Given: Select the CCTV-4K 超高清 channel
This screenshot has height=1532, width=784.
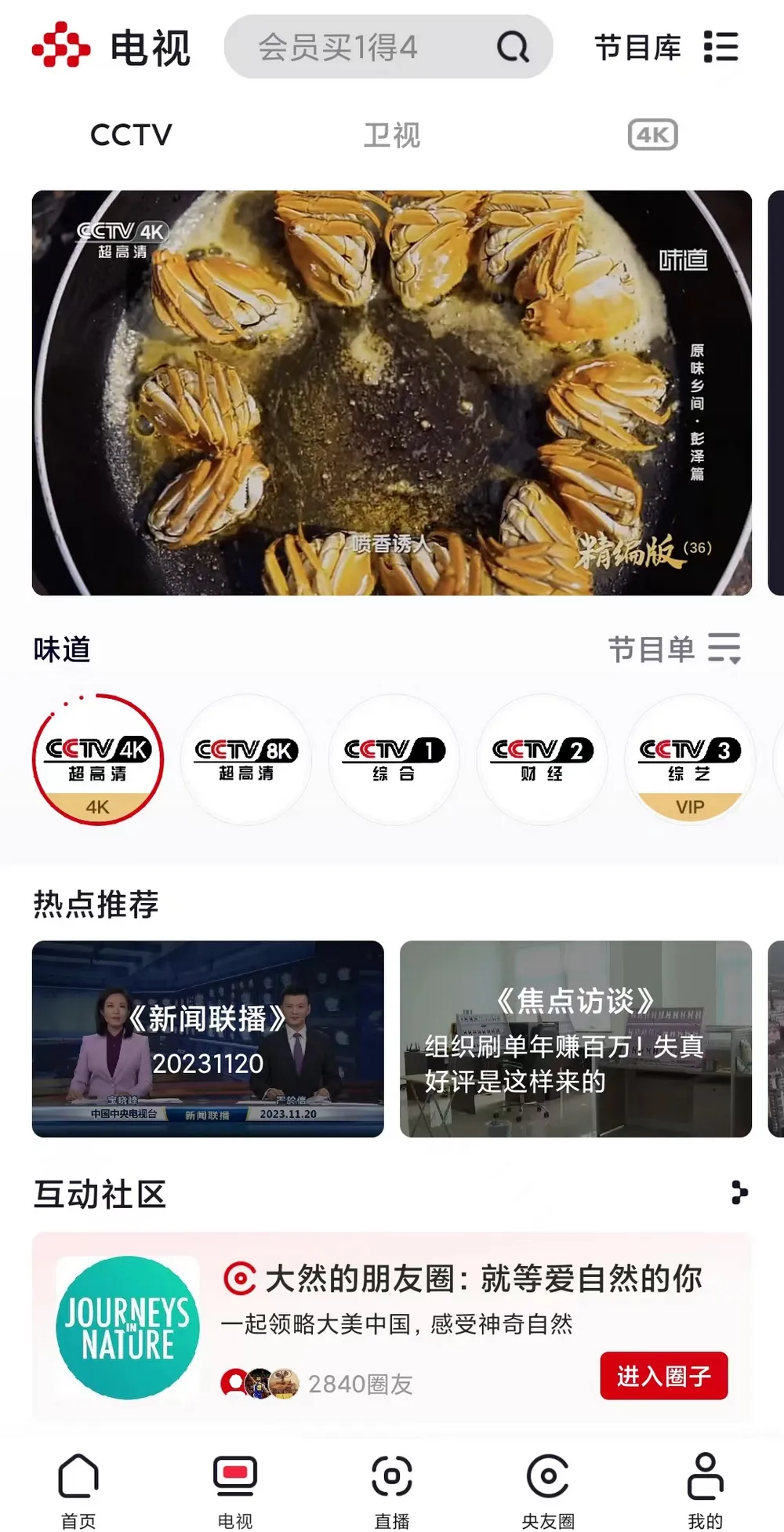Looking at the screenshot, I should tap(97, 759).
